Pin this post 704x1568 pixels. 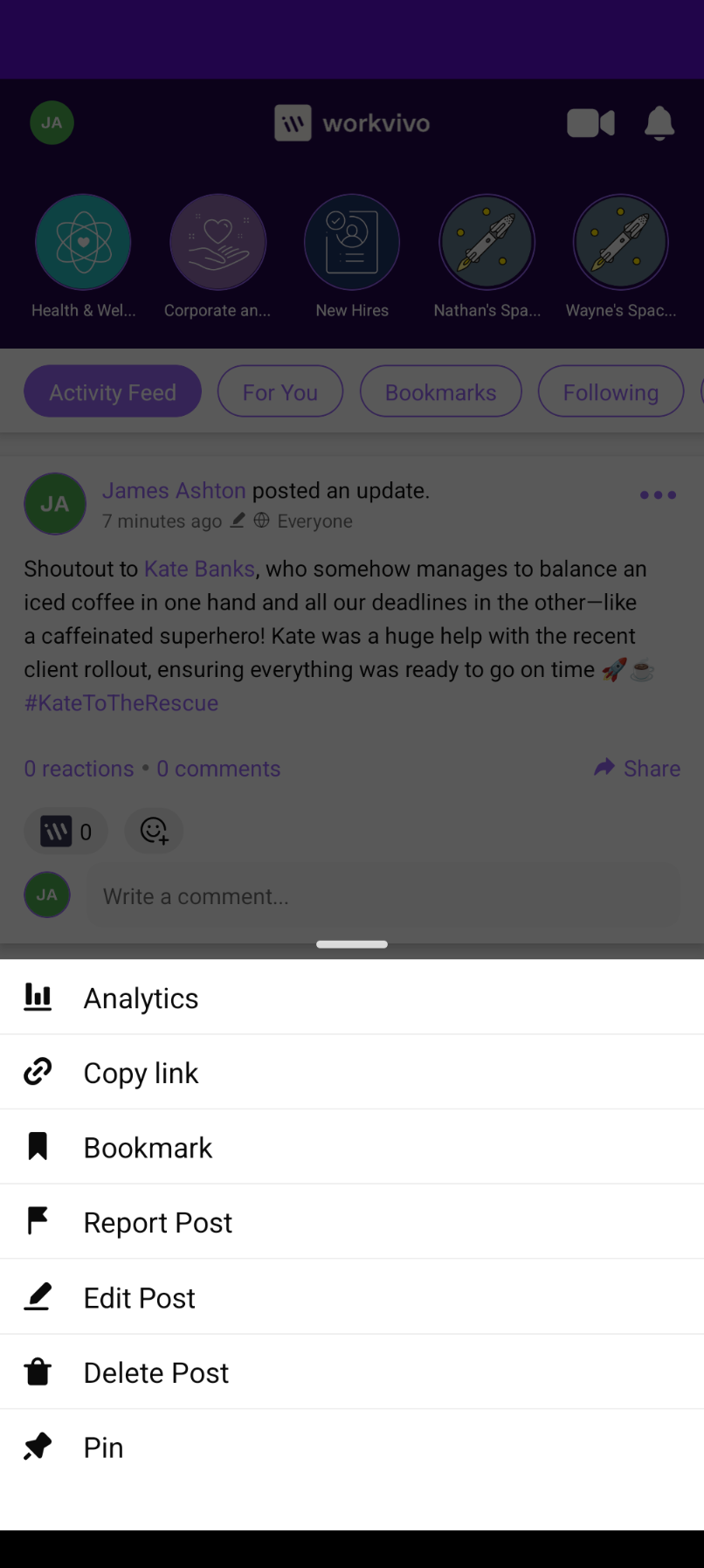point(103,1447)
